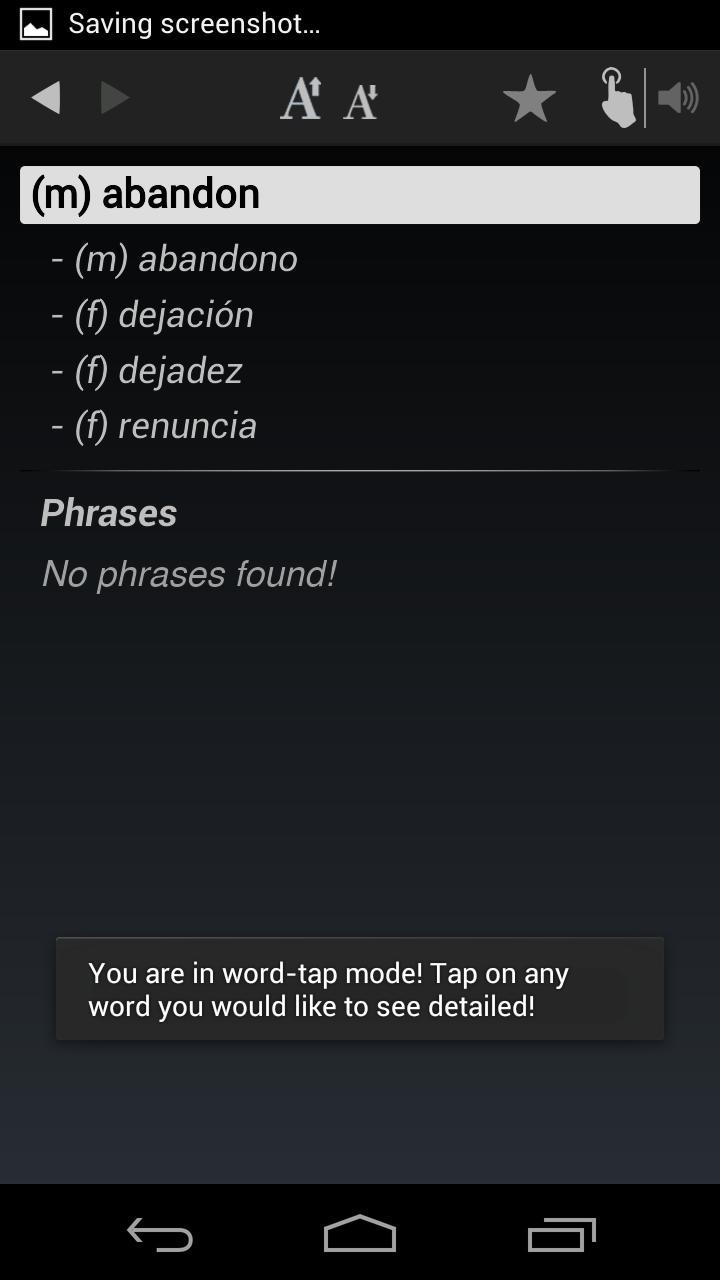The image size is (720, 1280).
Task: Open the Saving screenshot notification
Action: (x=194, y=22)
